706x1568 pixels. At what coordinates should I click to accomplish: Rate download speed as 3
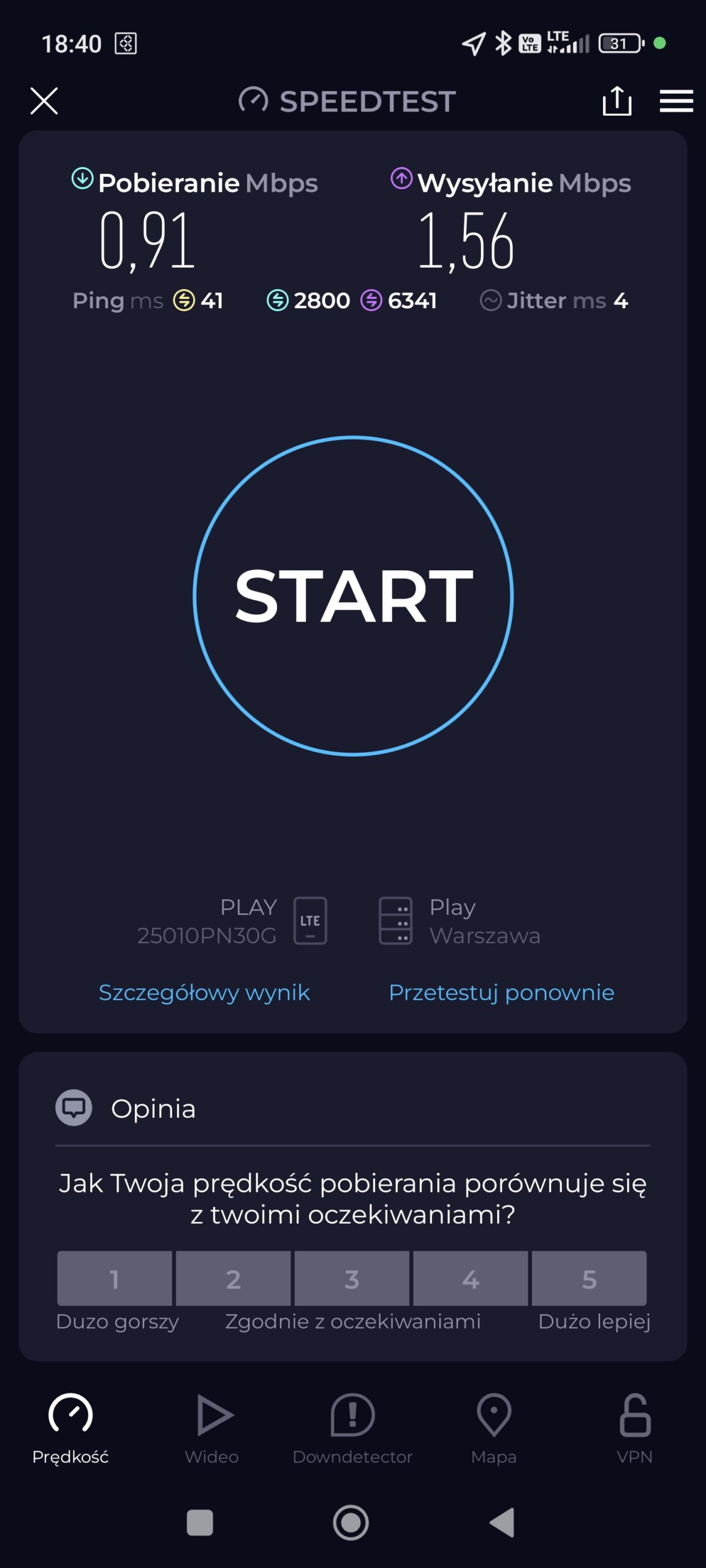tap(352, 1279)
